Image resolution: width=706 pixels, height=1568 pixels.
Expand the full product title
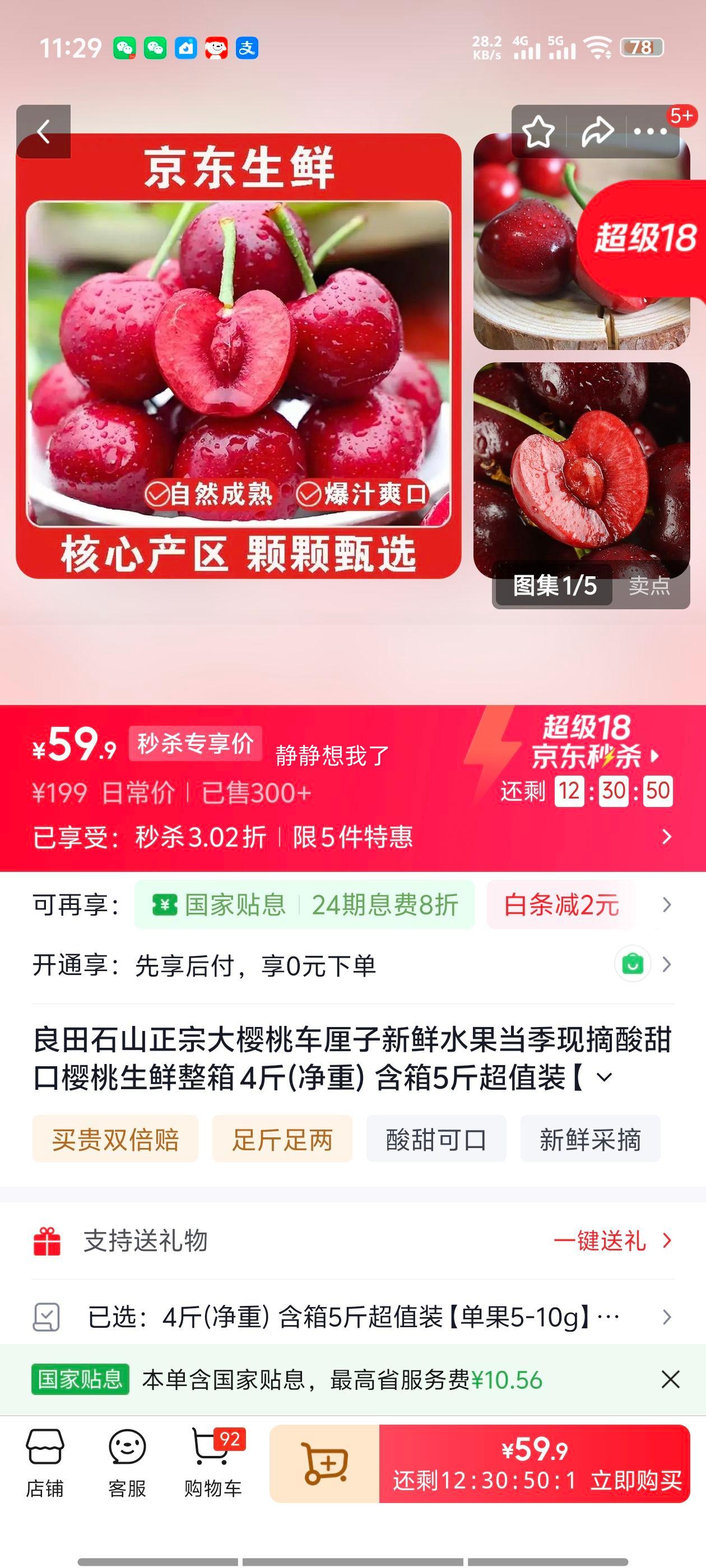tap(604, 1079)
